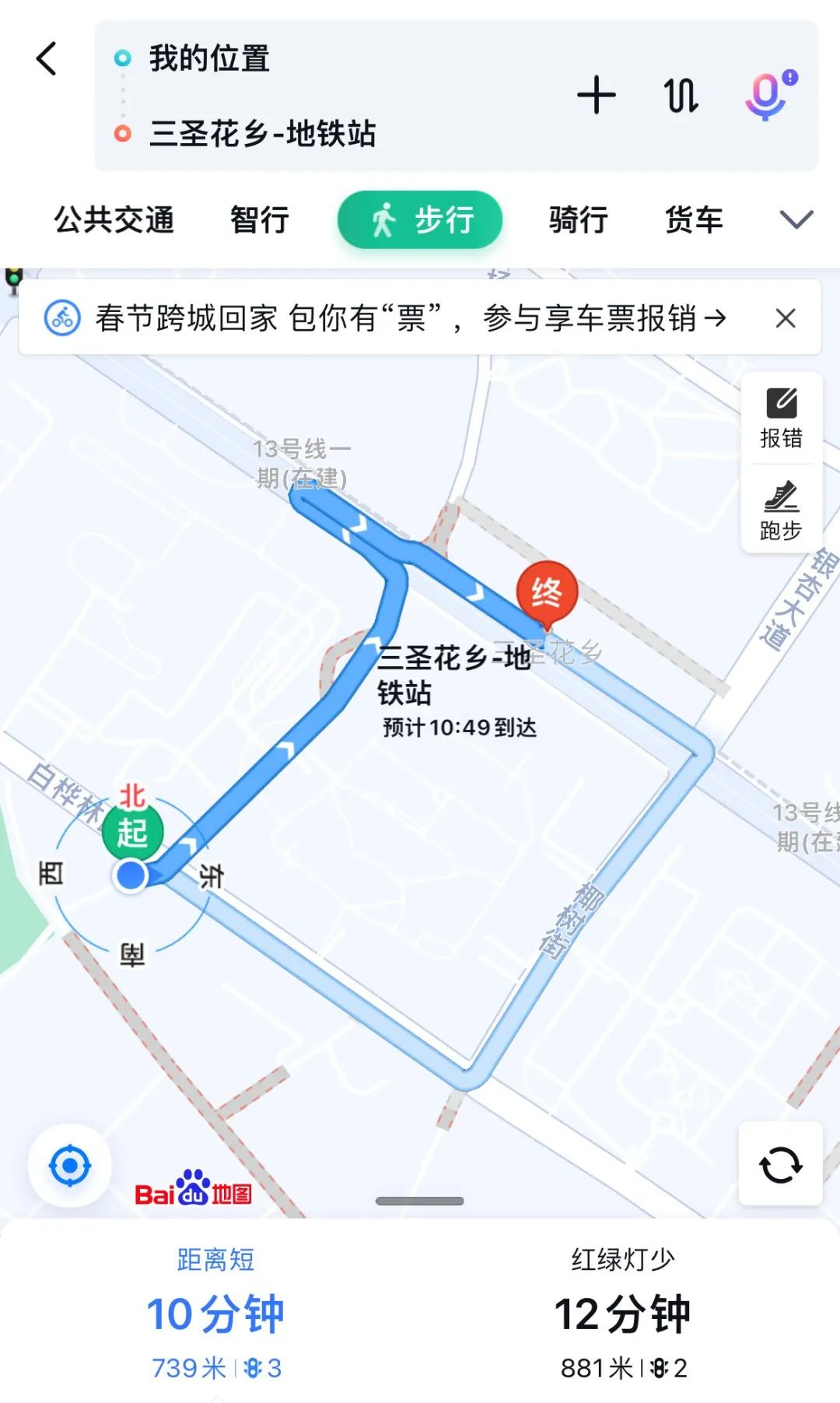This screenshot has height=1403, width=840.
Task: Switch to the 公共交通 transit tab
Action: coord(114,220)
